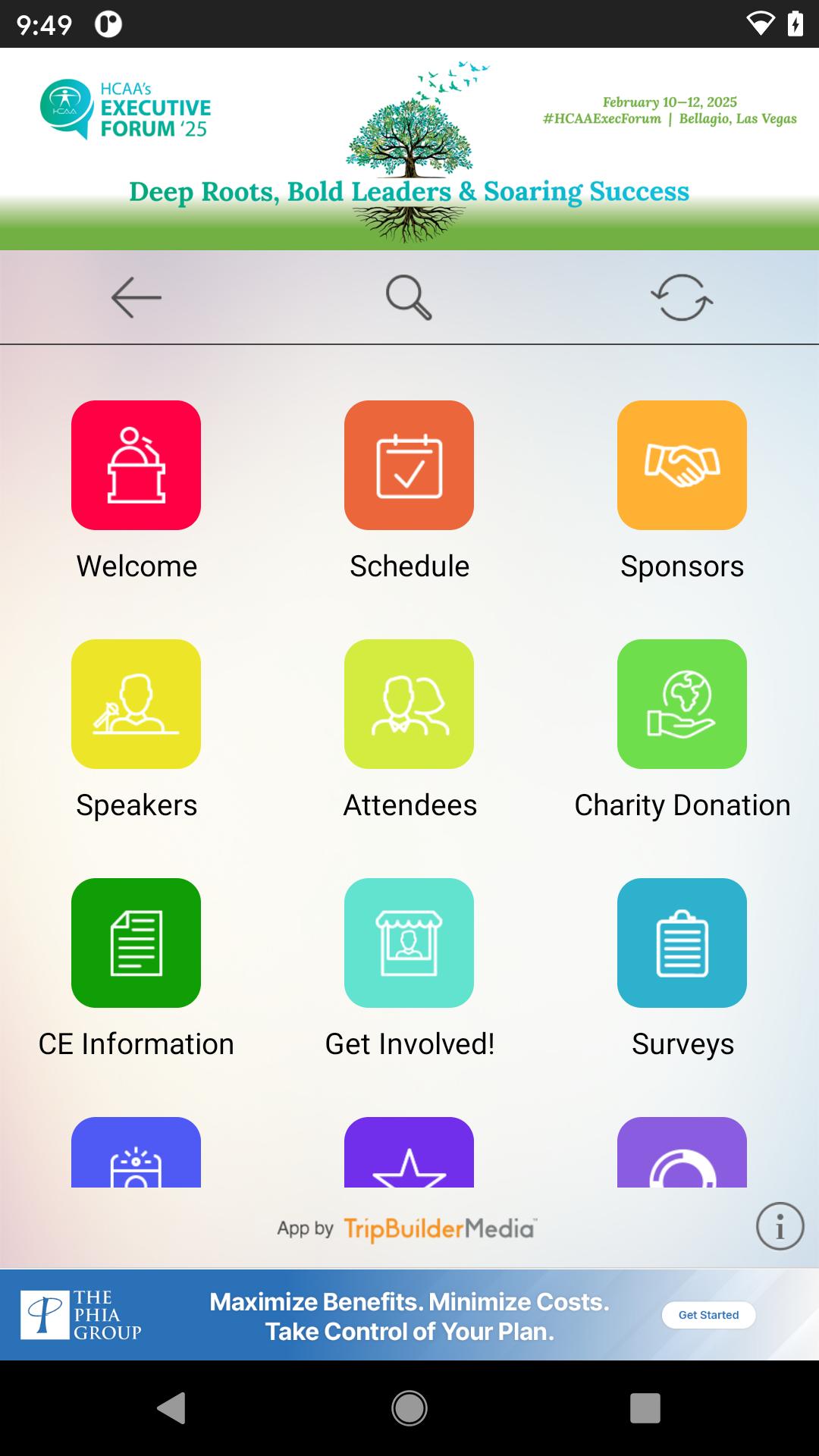Screen dimensions: 819x1456
Task: Go to the system home screen
Action: (409, 1408)
